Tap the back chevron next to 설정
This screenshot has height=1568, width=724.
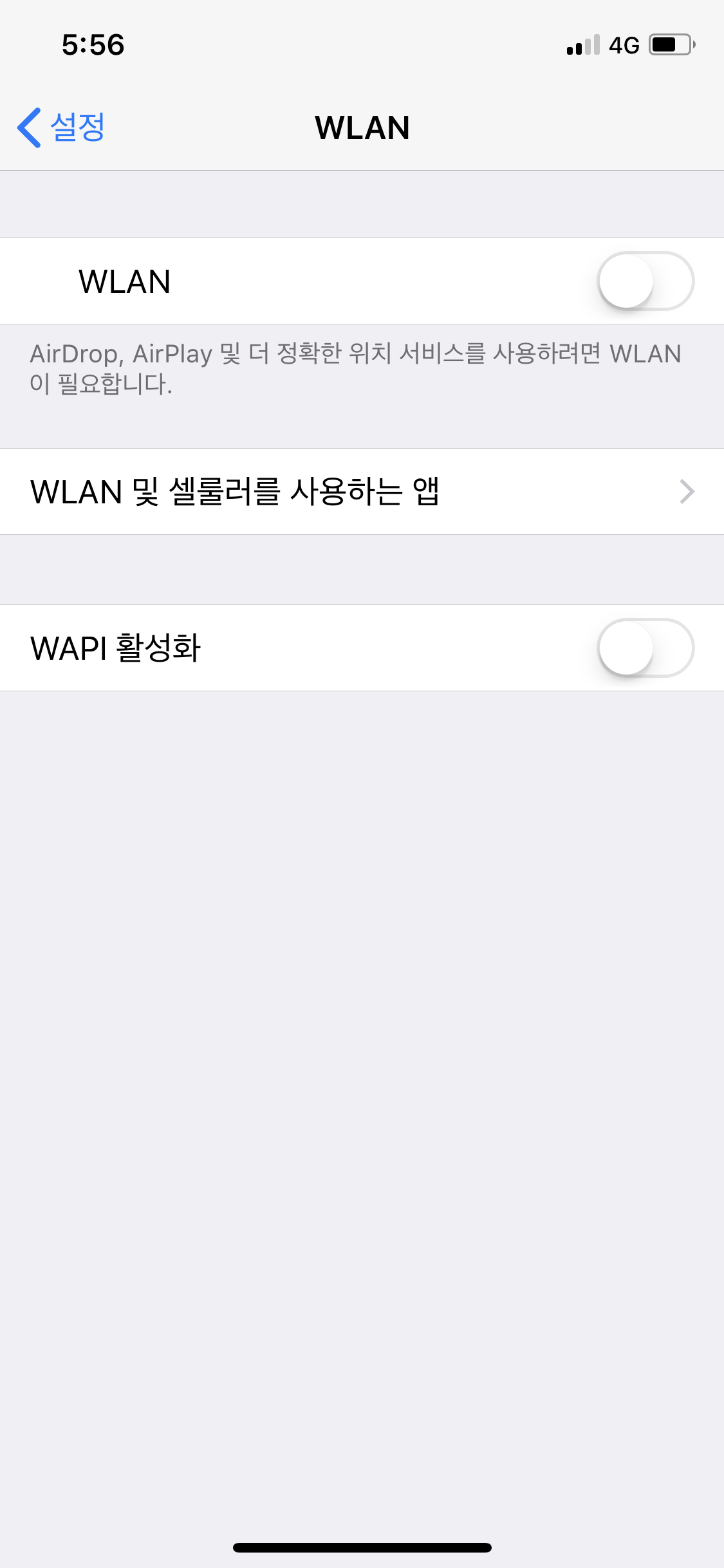point(29,128)
